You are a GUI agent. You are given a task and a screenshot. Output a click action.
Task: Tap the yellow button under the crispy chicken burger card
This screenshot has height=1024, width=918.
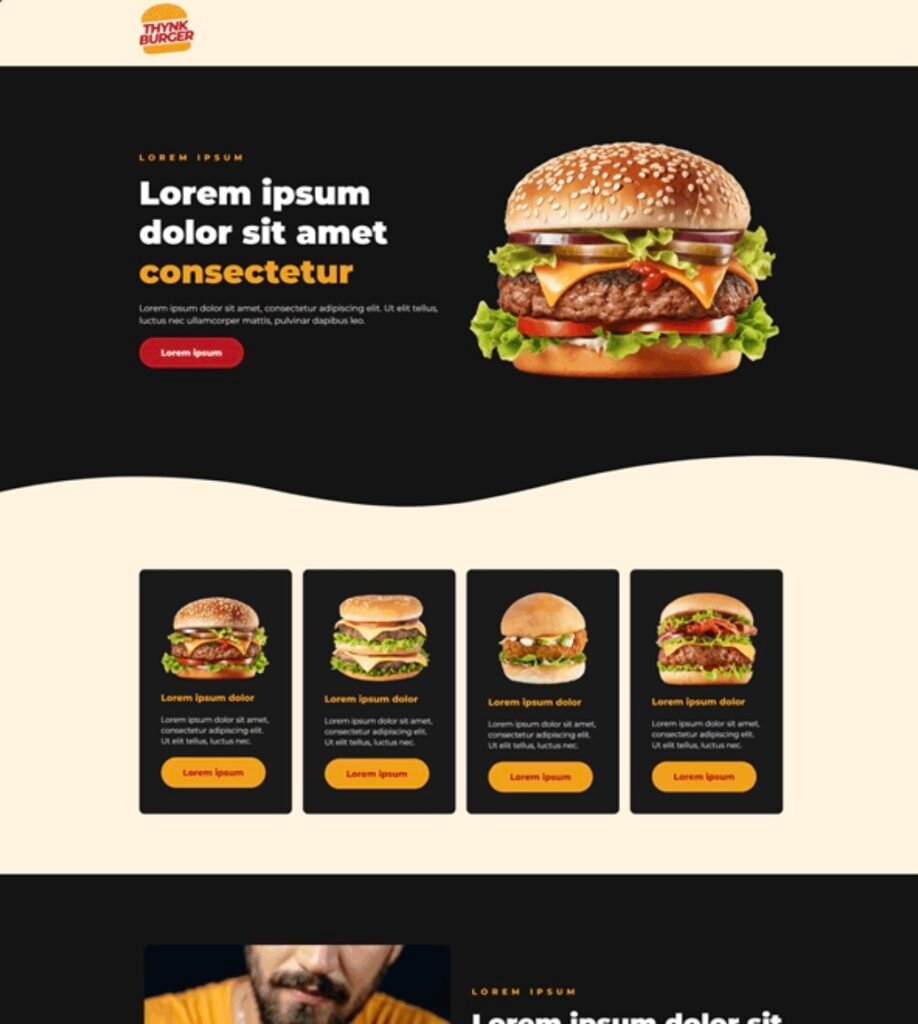pyautogui.click(x=540, y=777)
